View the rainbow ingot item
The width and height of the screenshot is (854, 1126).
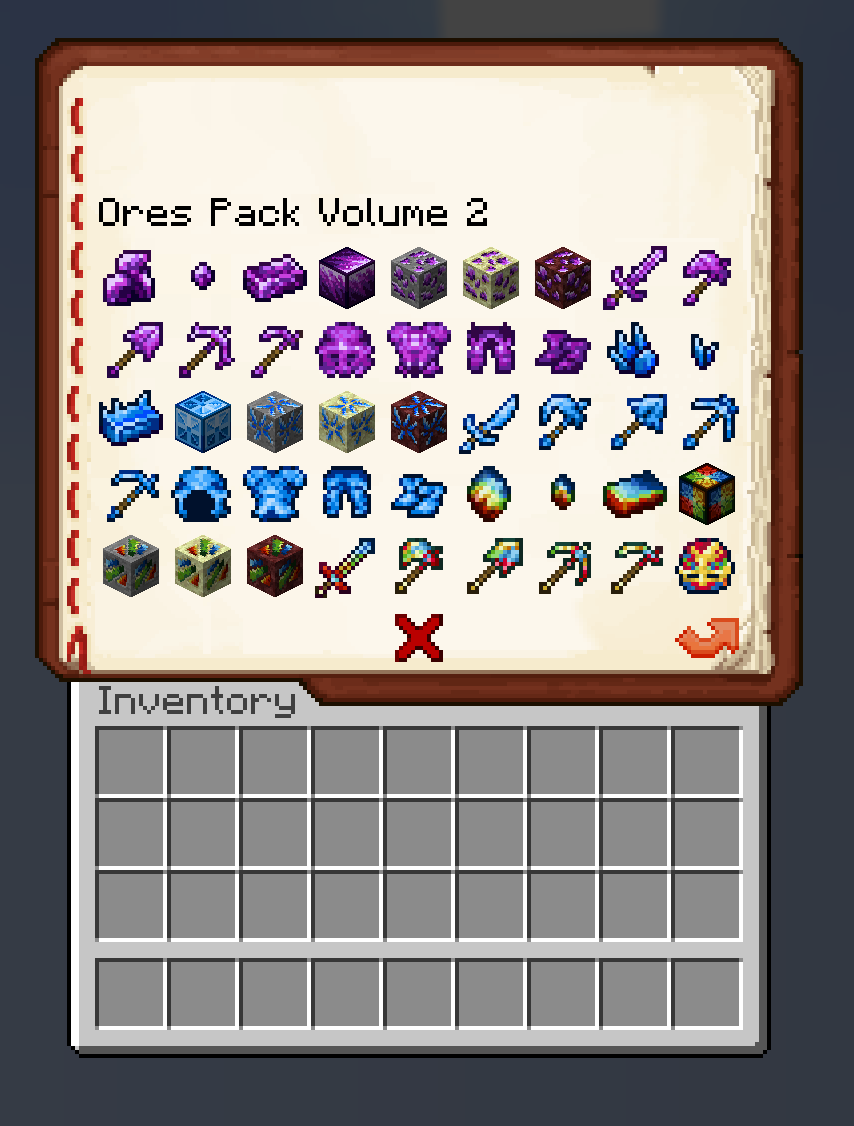[x=634, y=493]
